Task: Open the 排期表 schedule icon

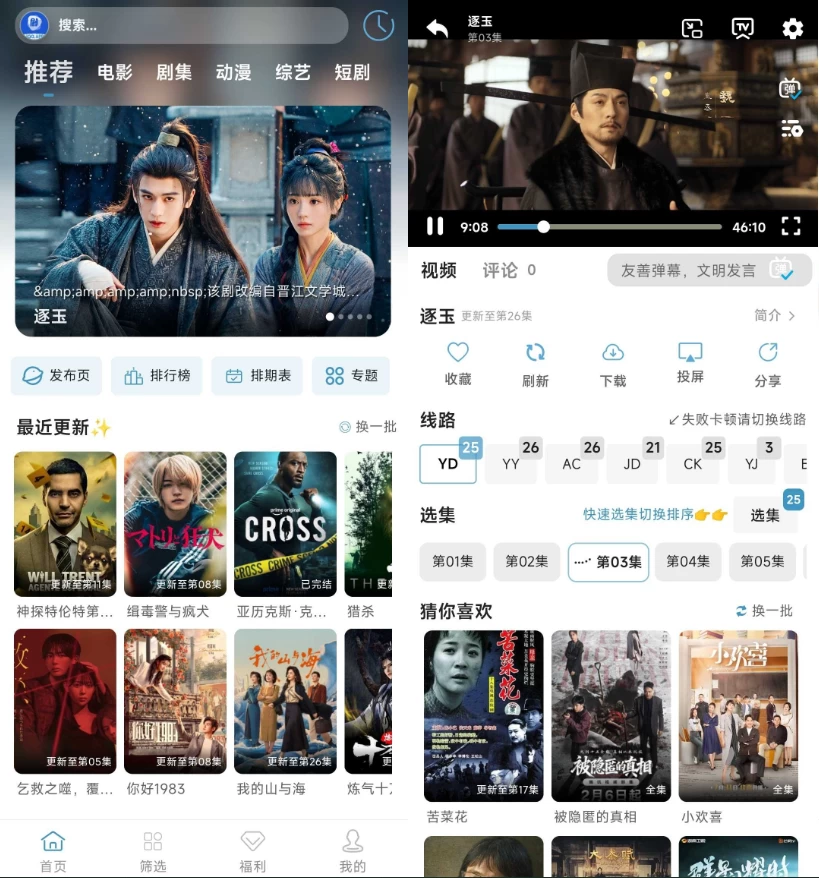Action: tap(258, 375)
